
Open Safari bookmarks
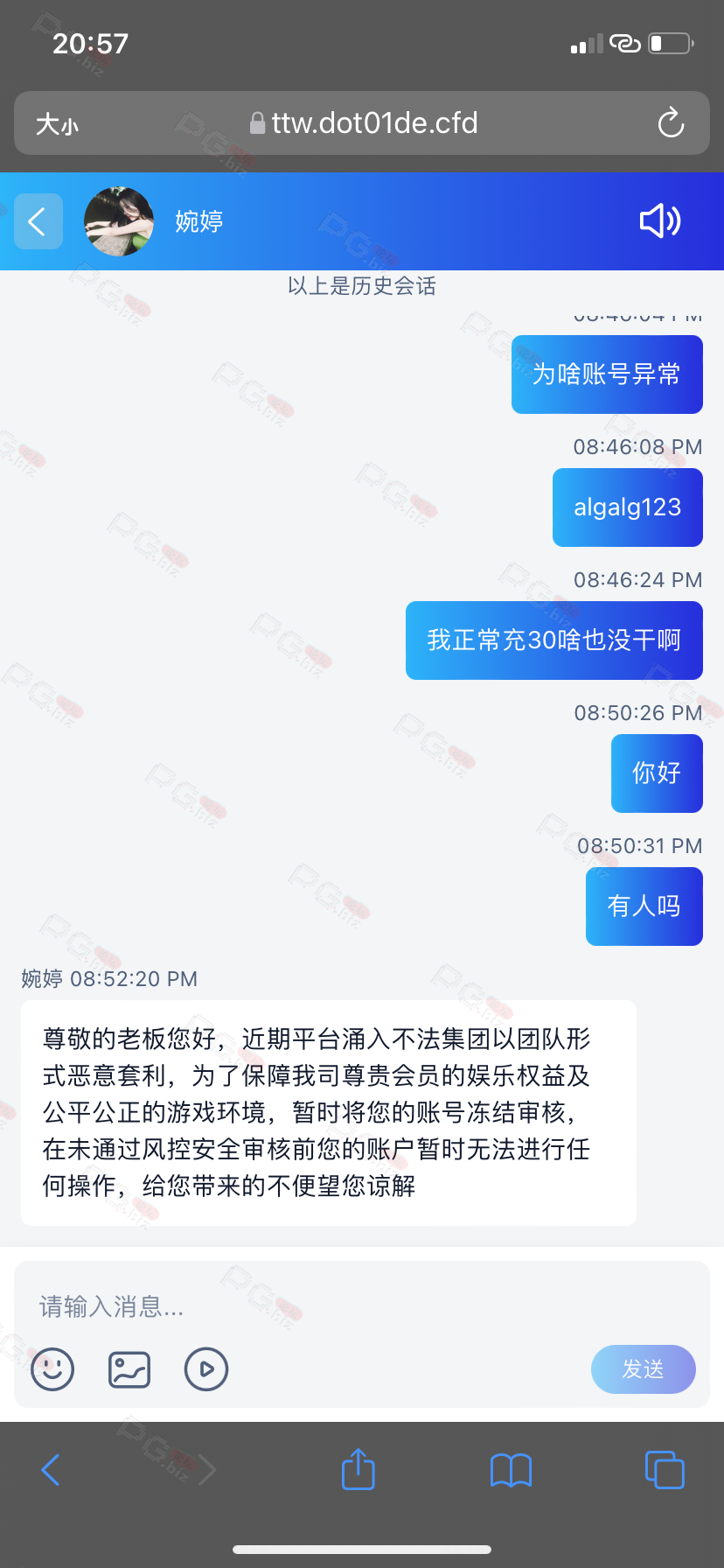click(511, 1470)
